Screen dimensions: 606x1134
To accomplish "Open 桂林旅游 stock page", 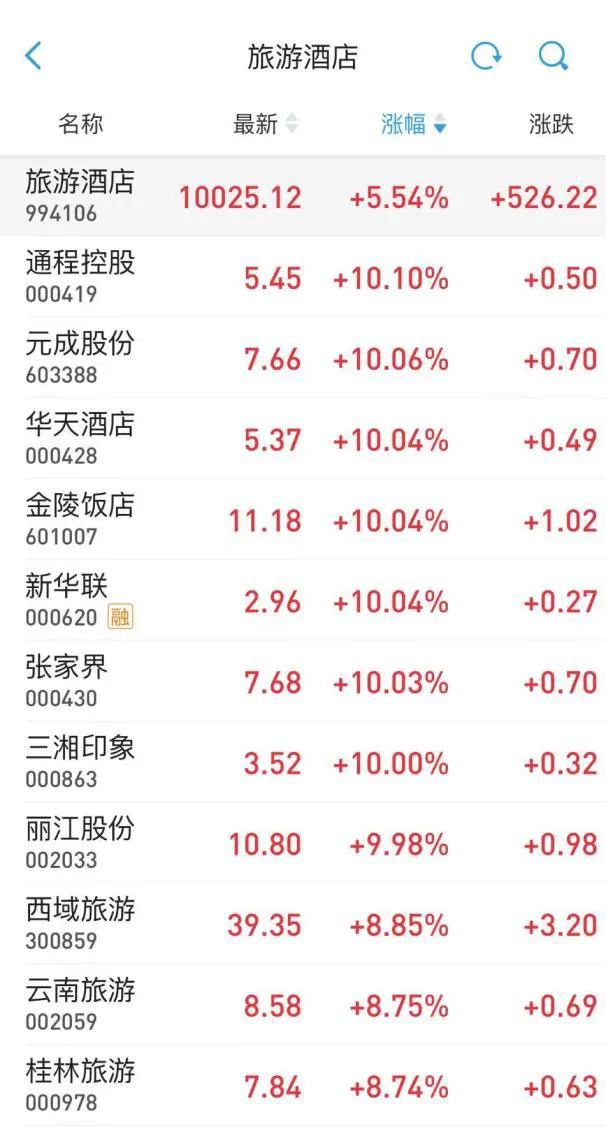I will pyautogui.click(x=303, y=1087).
